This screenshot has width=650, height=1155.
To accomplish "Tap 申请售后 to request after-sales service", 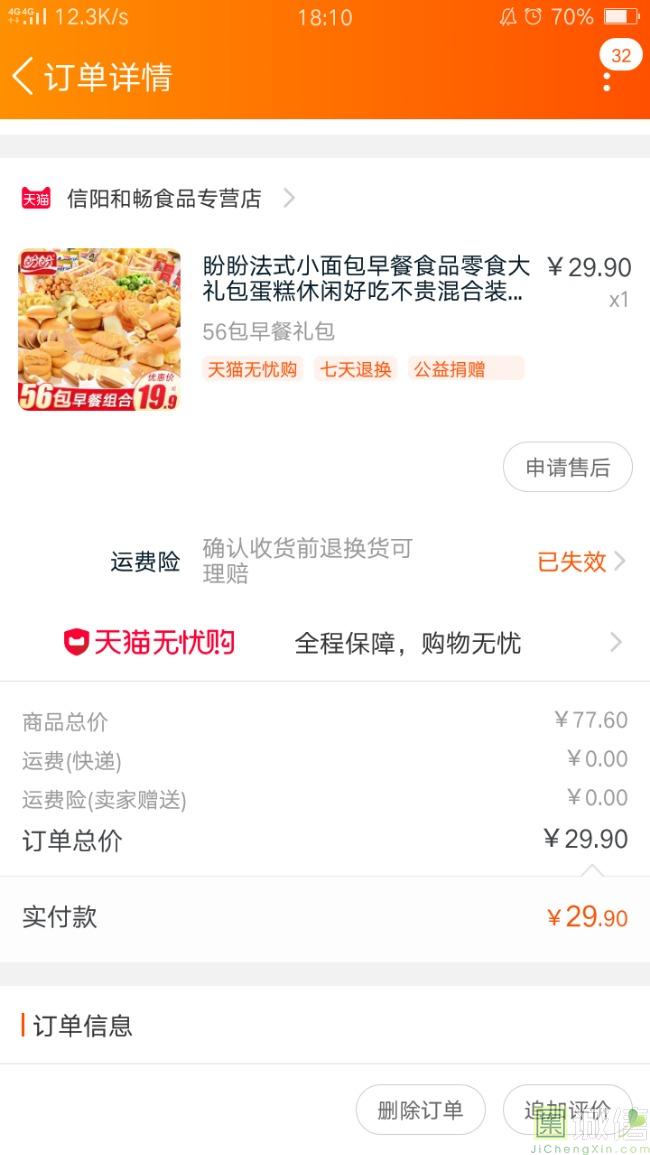I will [567, 467].
